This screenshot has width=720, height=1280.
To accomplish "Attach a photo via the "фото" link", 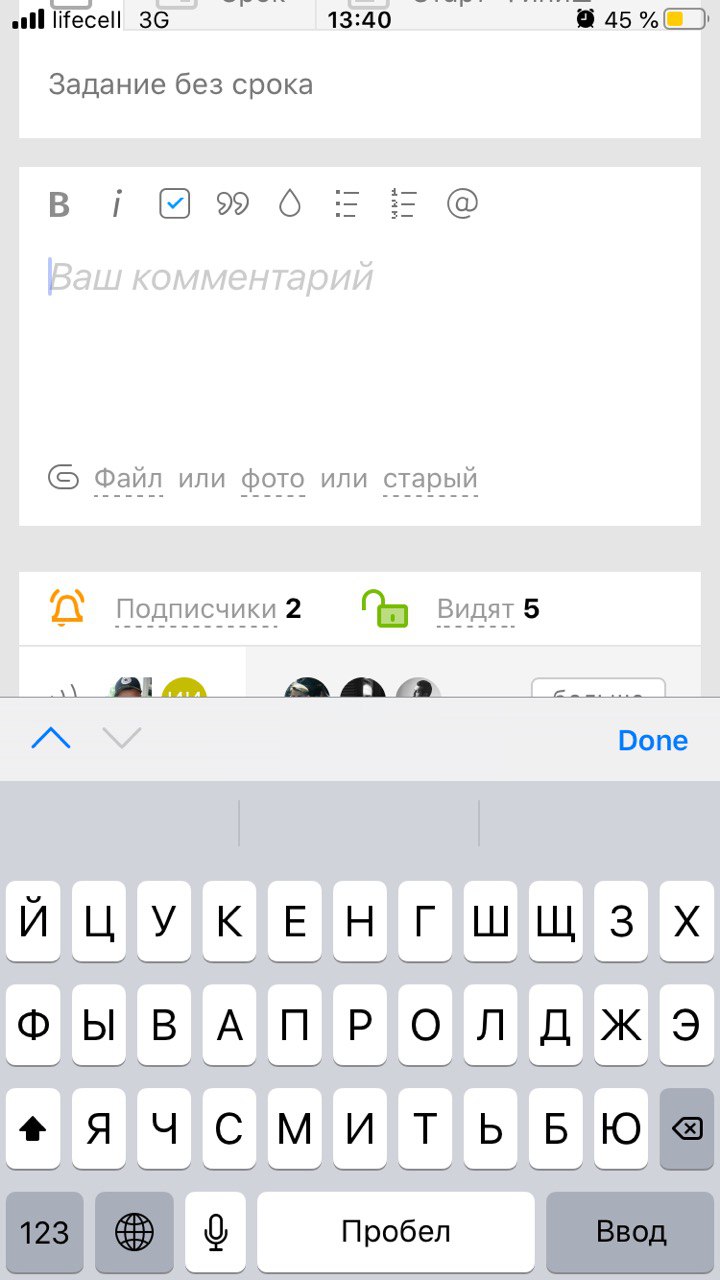I will (x=273, y=479).
